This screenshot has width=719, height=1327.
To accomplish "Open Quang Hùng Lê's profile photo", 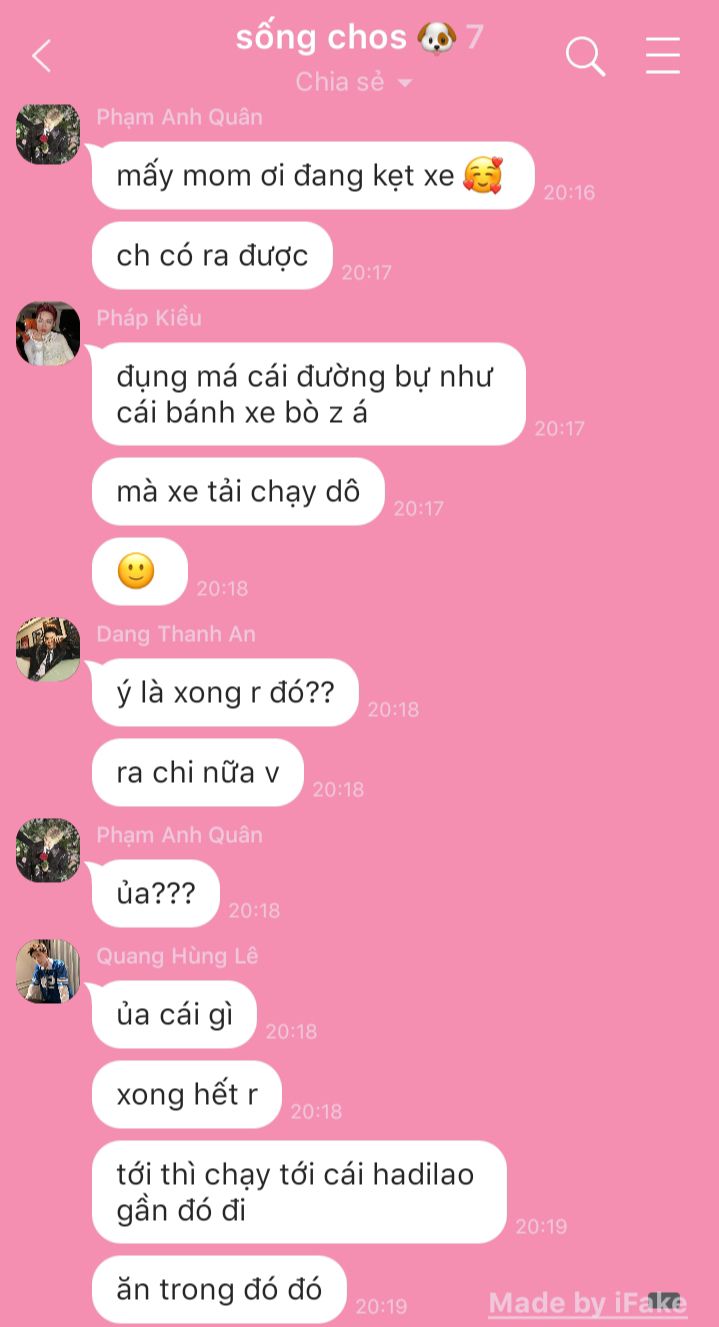I will pyautogui.click(x=48, y=971).
